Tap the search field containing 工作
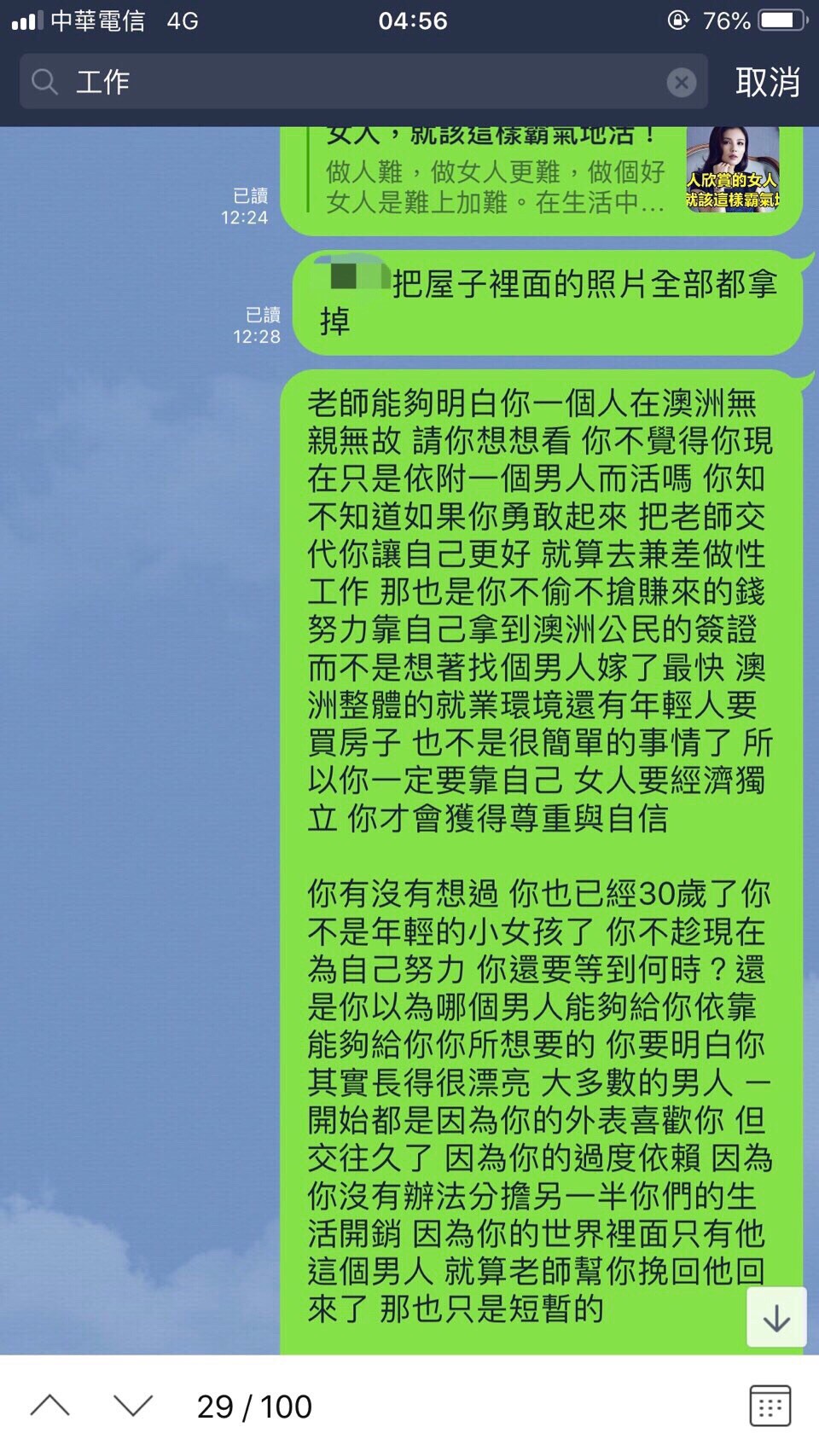The width and height of the screenshot is (819, 1456). click(x=358, y=82)
